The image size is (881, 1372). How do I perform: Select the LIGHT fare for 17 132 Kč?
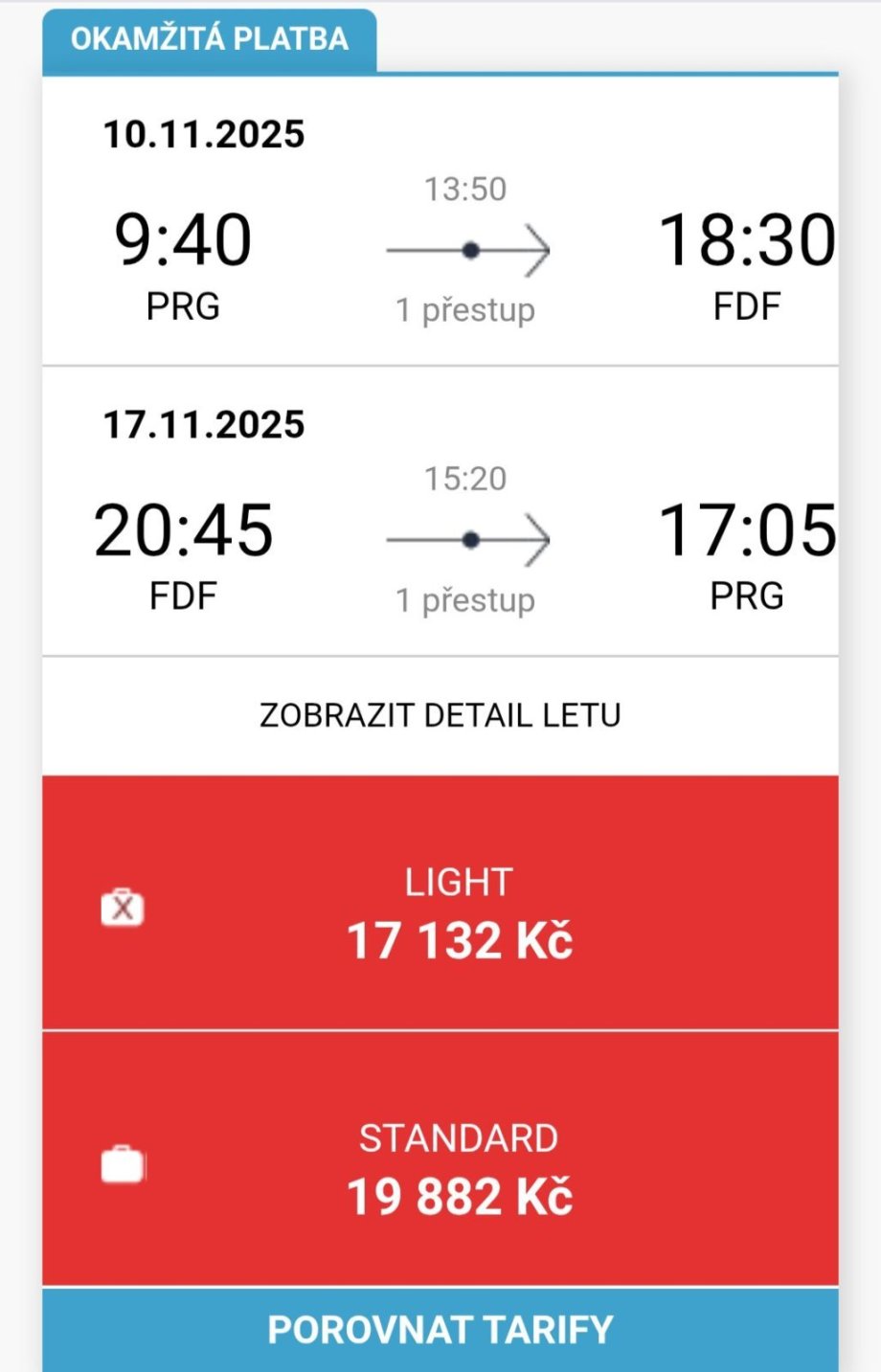[440, 904]
